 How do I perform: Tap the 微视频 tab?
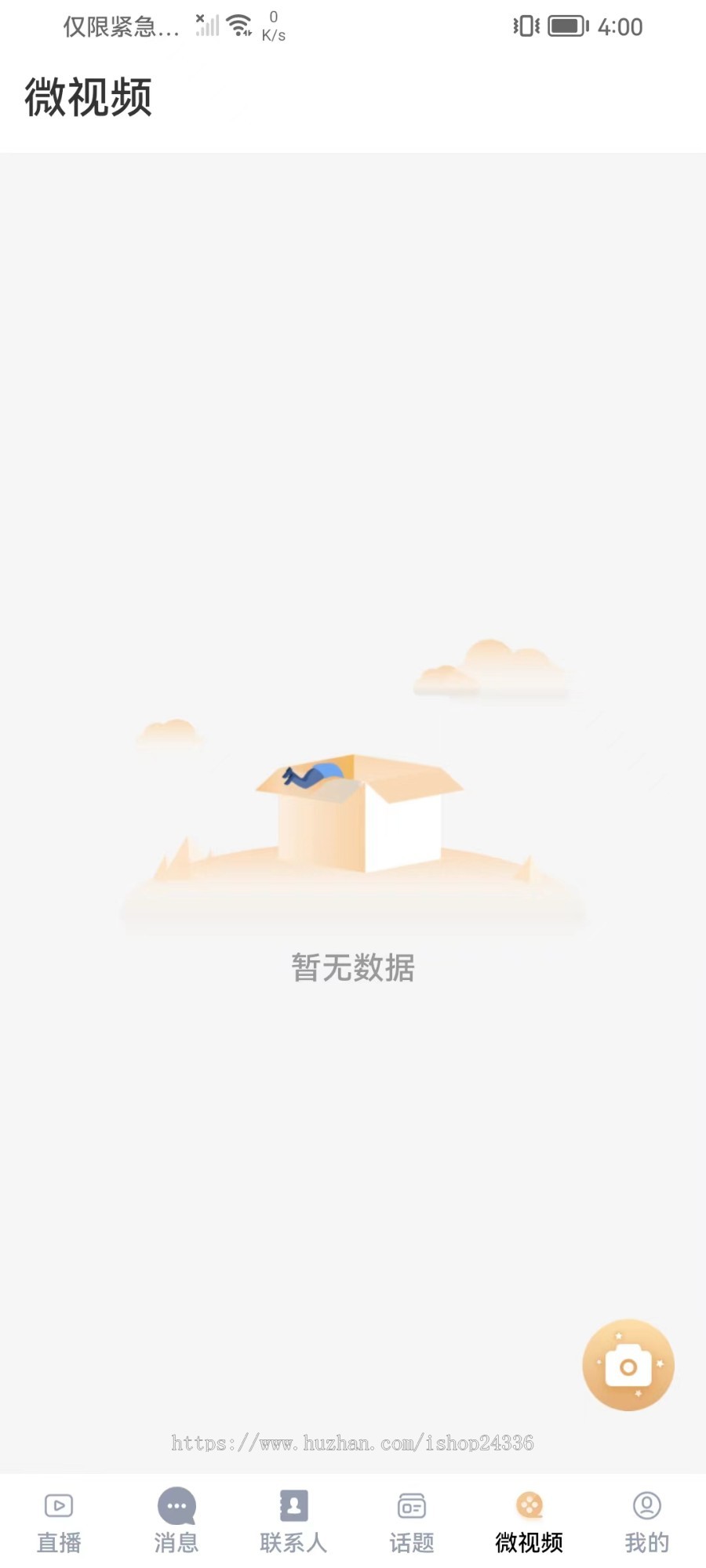pyautogui.click(x=529, y=1521)
